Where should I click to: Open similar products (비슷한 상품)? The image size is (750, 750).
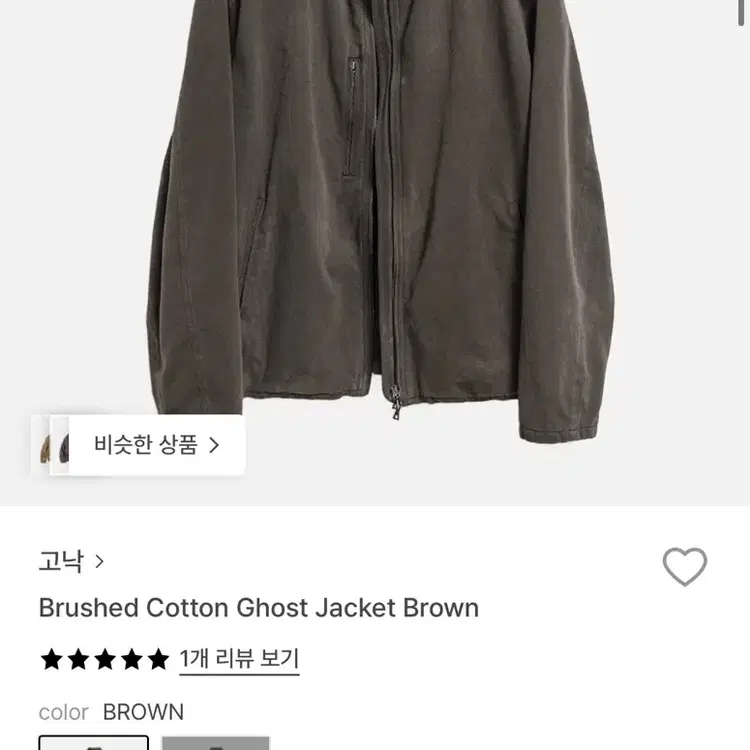(x=155, y=445)
